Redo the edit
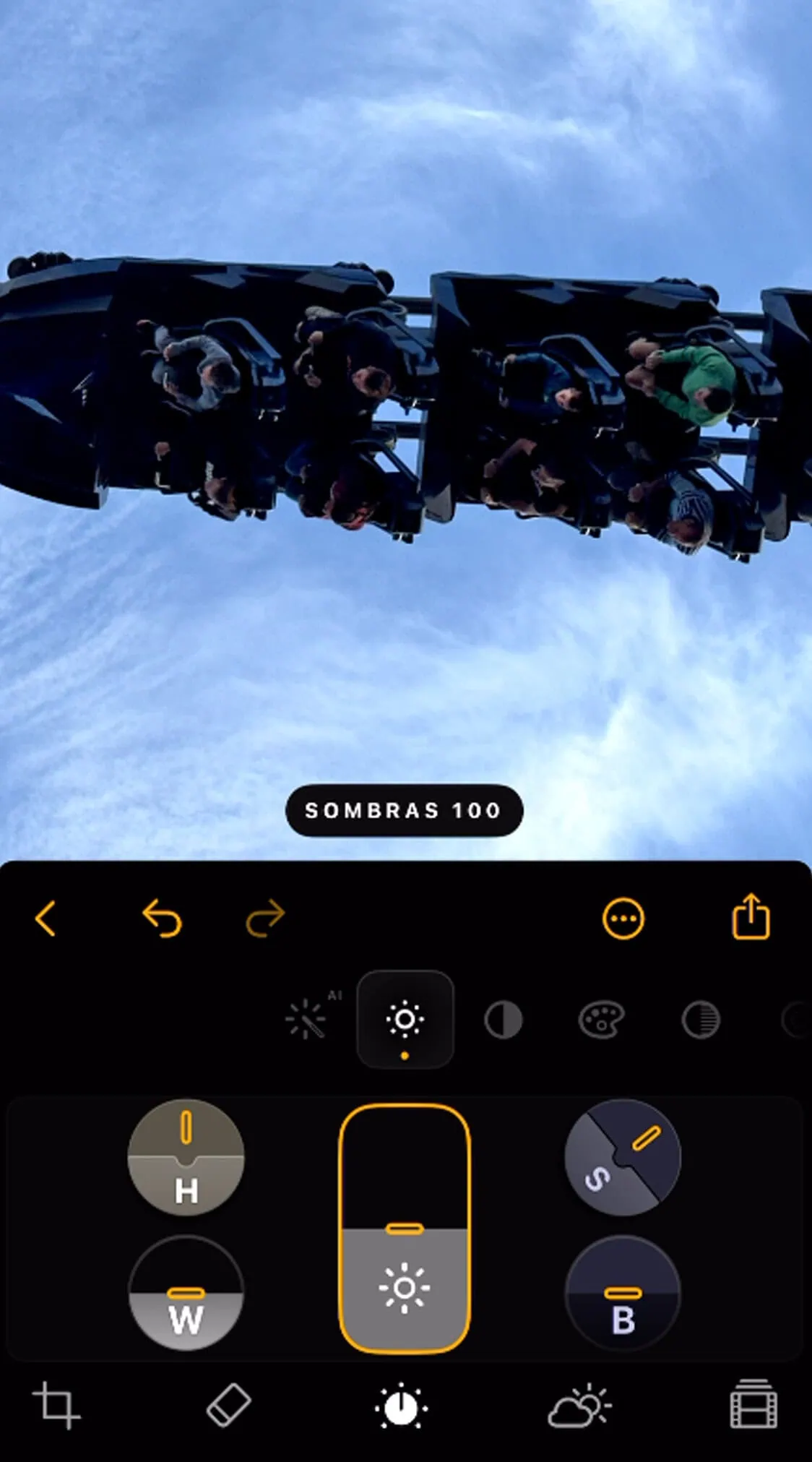Viewport: 812px width, 1462px height. pyautogui.click(x=265, y=918)
